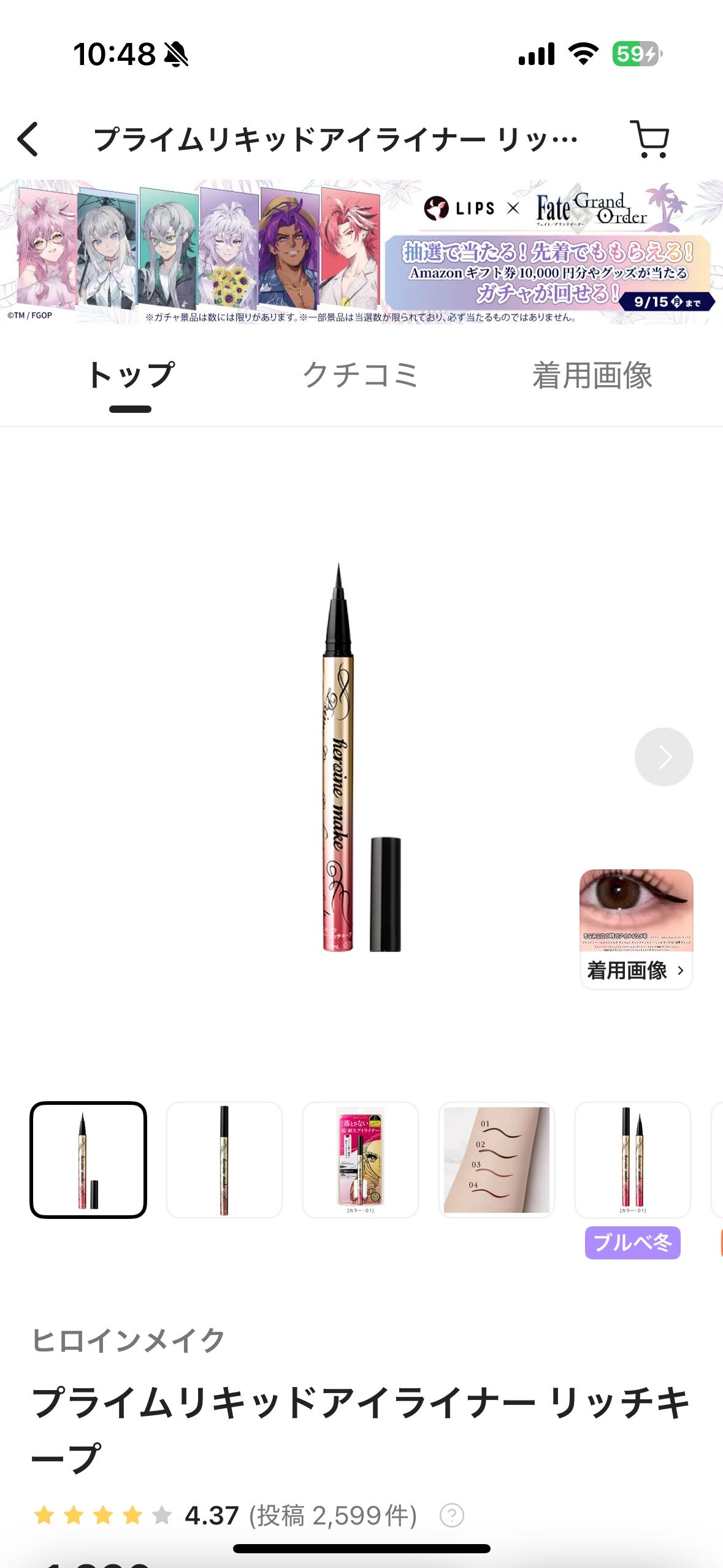723x1568 pixels.
Task: Select the pink package thumbnail
Action: click(361, 1159)
